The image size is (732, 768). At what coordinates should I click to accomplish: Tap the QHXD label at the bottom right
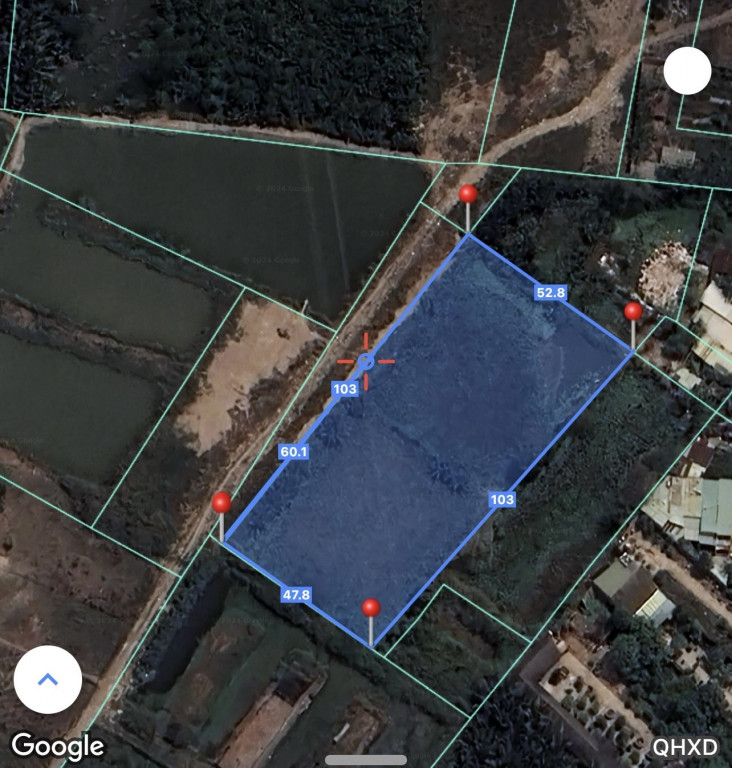click(685, 747)
